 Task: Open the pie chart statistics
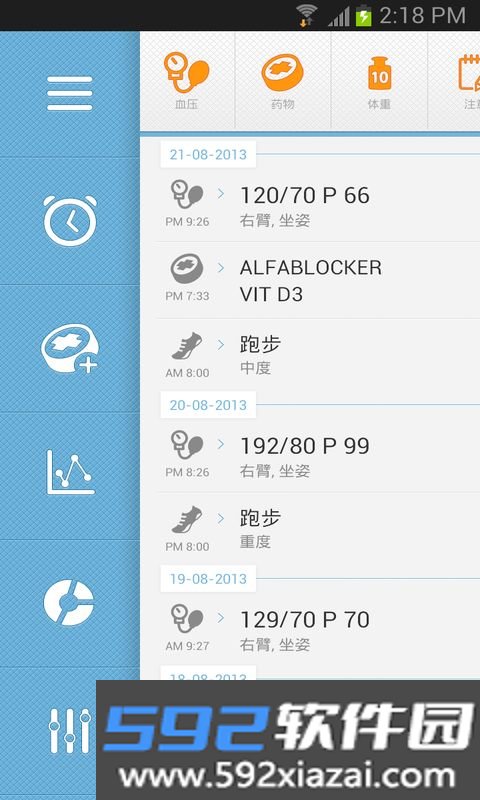pos(69,602)
